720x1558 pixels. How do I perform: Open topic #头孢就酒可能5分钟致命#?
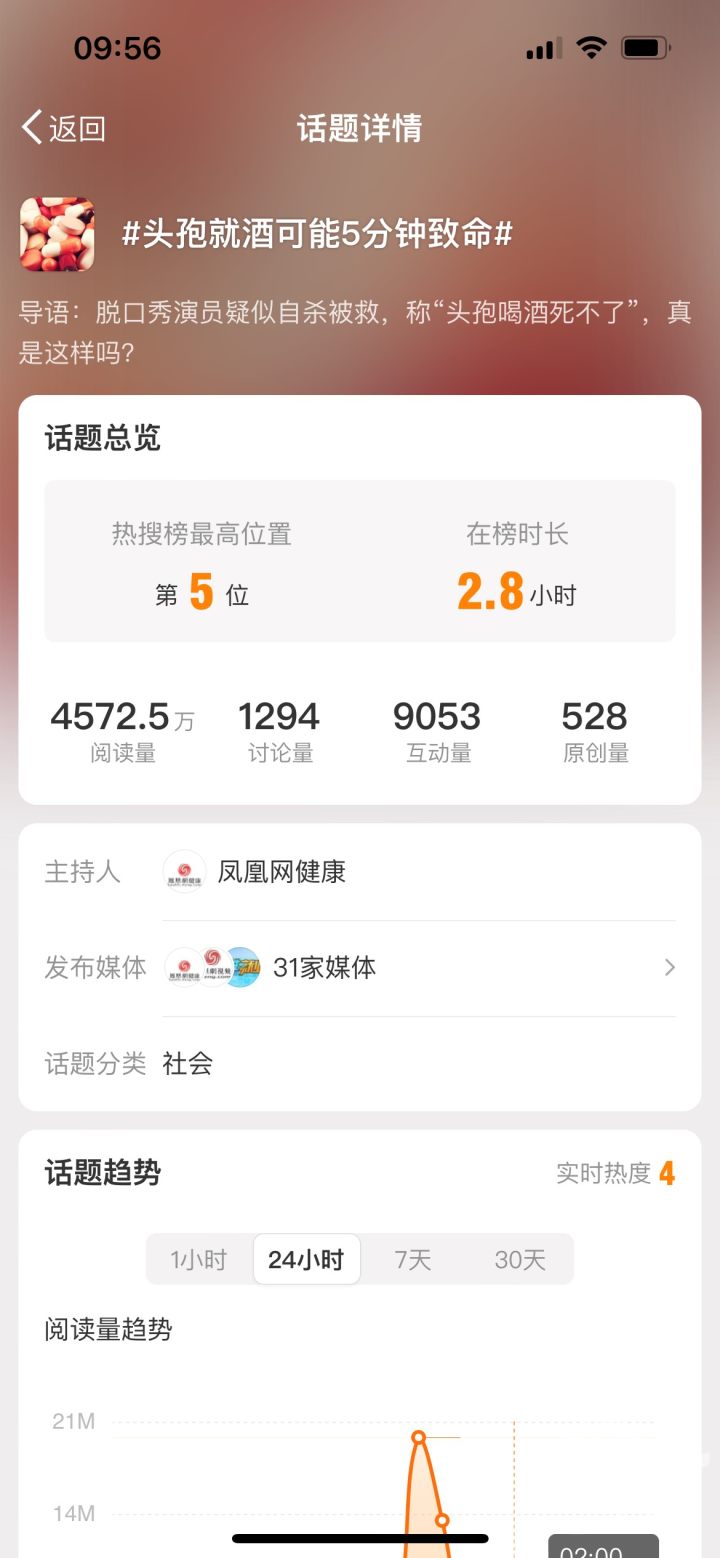(317, 234)
